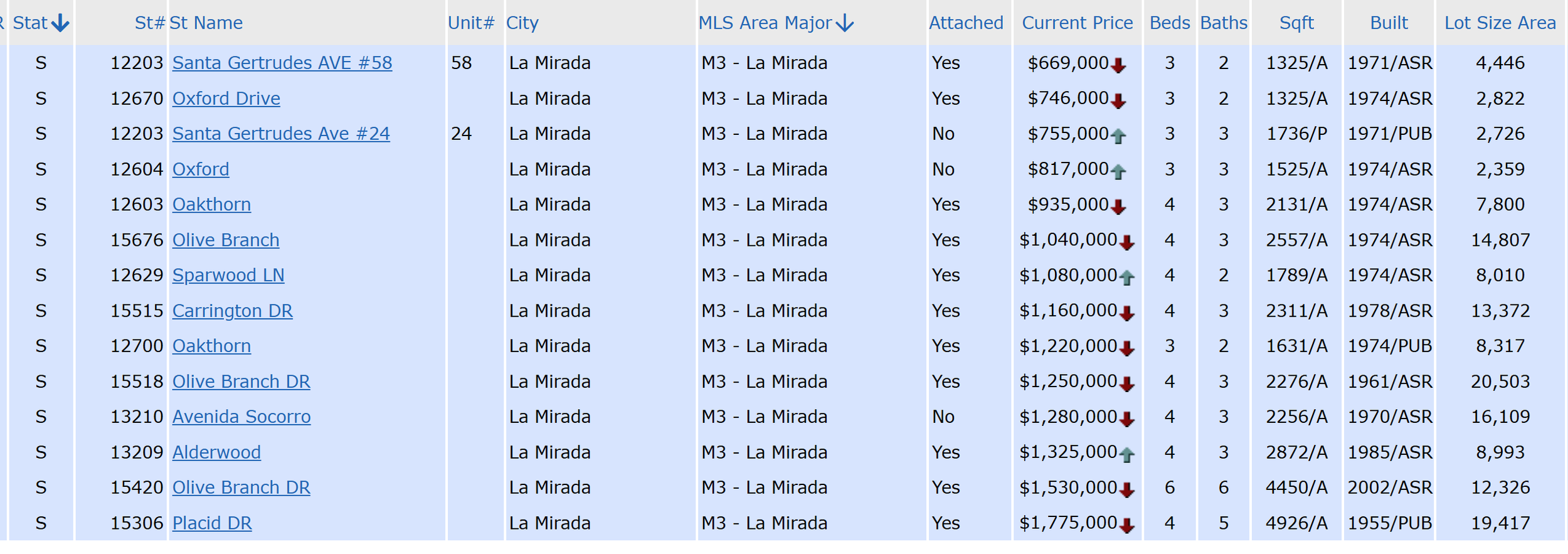1568x554 pixels.
Task: Sort listings by Beds column
Action: 1170,23
